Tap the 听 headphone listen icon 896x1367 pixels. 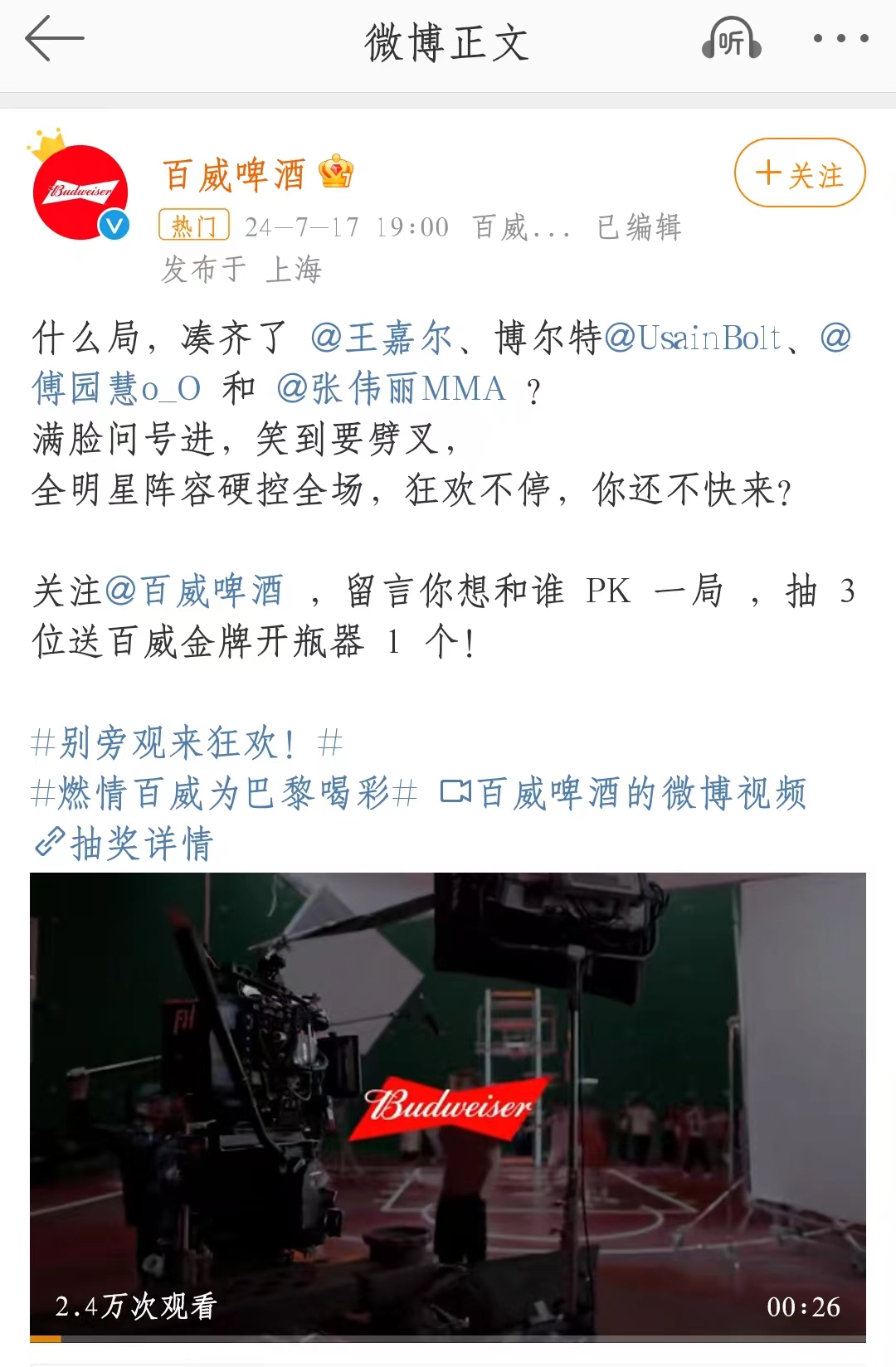click(x=731, y=40)
